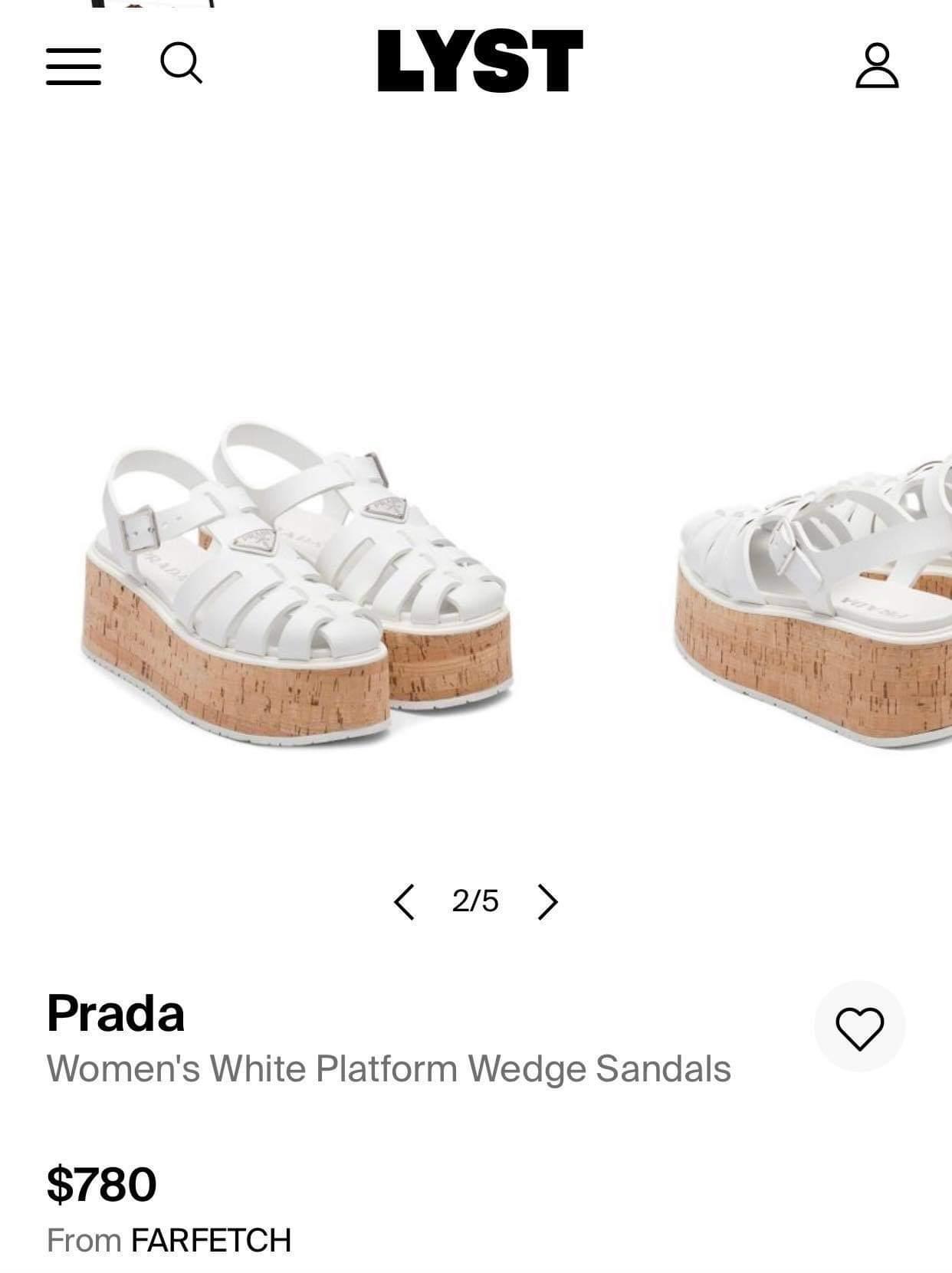Tap the LYST logo to go home
The width and height of the screenshot is (952, 1273).
tap(480, 61)
